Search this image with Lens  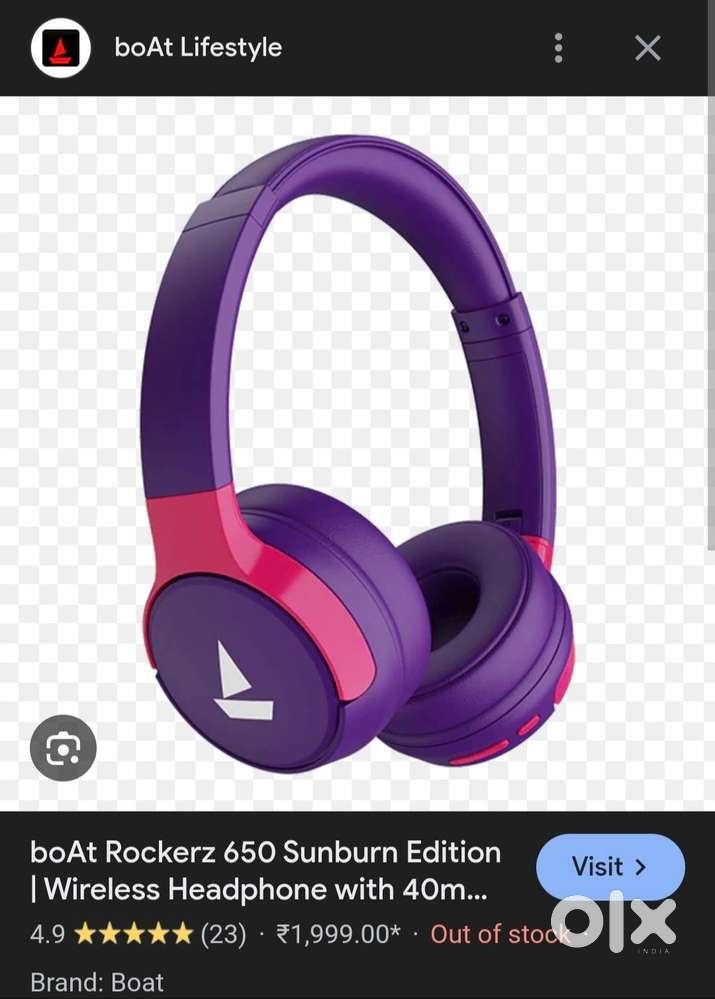[x=63, y=747]
